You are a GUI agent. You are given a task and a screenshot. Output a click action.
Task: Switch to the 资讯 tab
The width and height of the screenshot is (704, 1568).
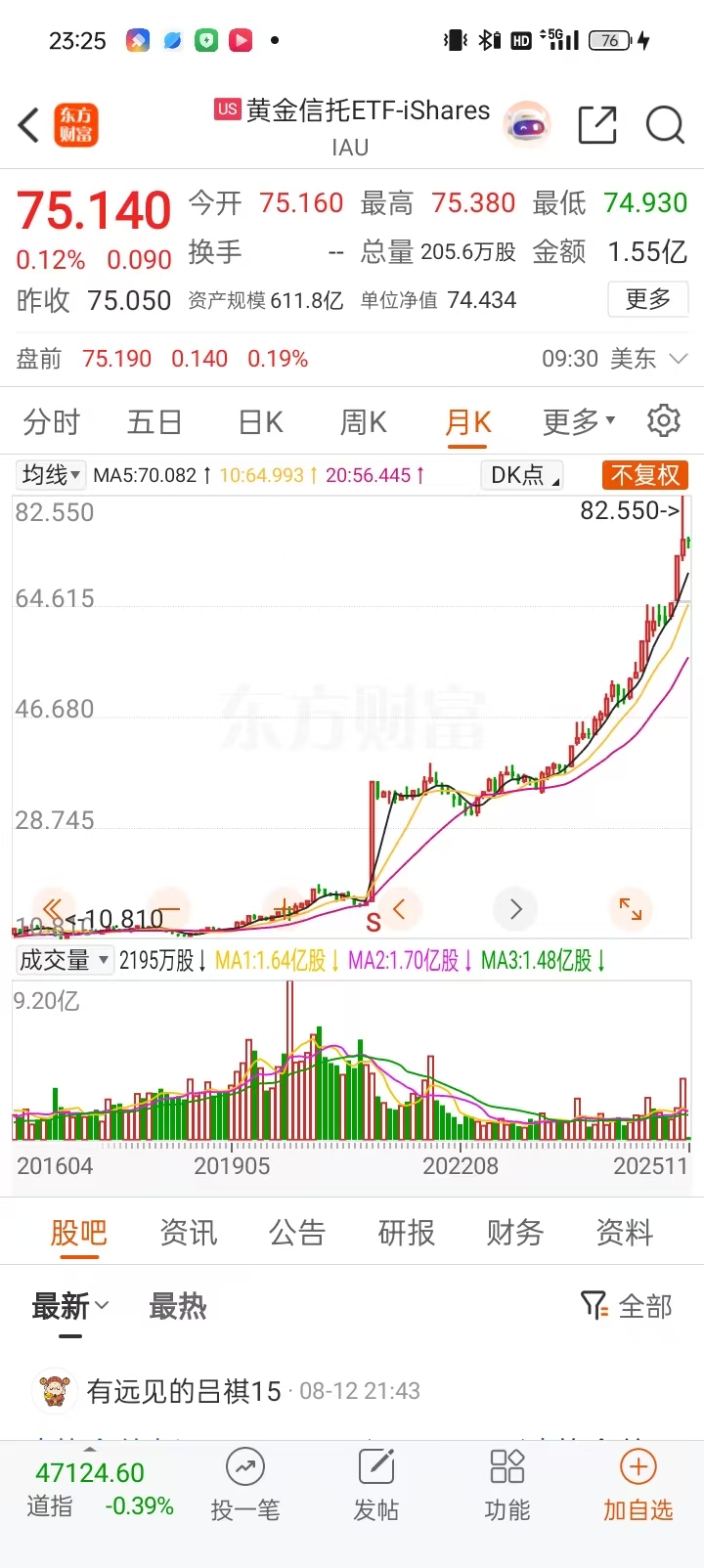(189, 1234)
